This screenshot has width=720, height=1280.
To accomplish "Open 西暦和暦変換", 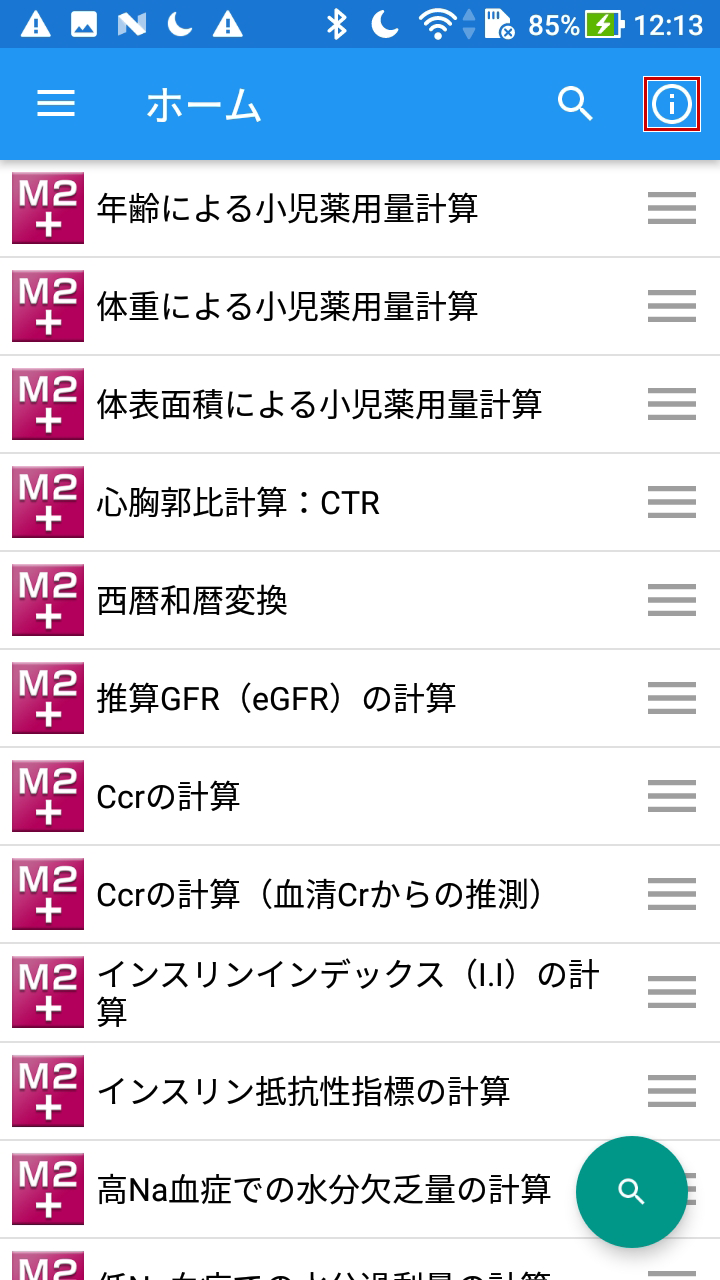I will [x=192, y=600].
